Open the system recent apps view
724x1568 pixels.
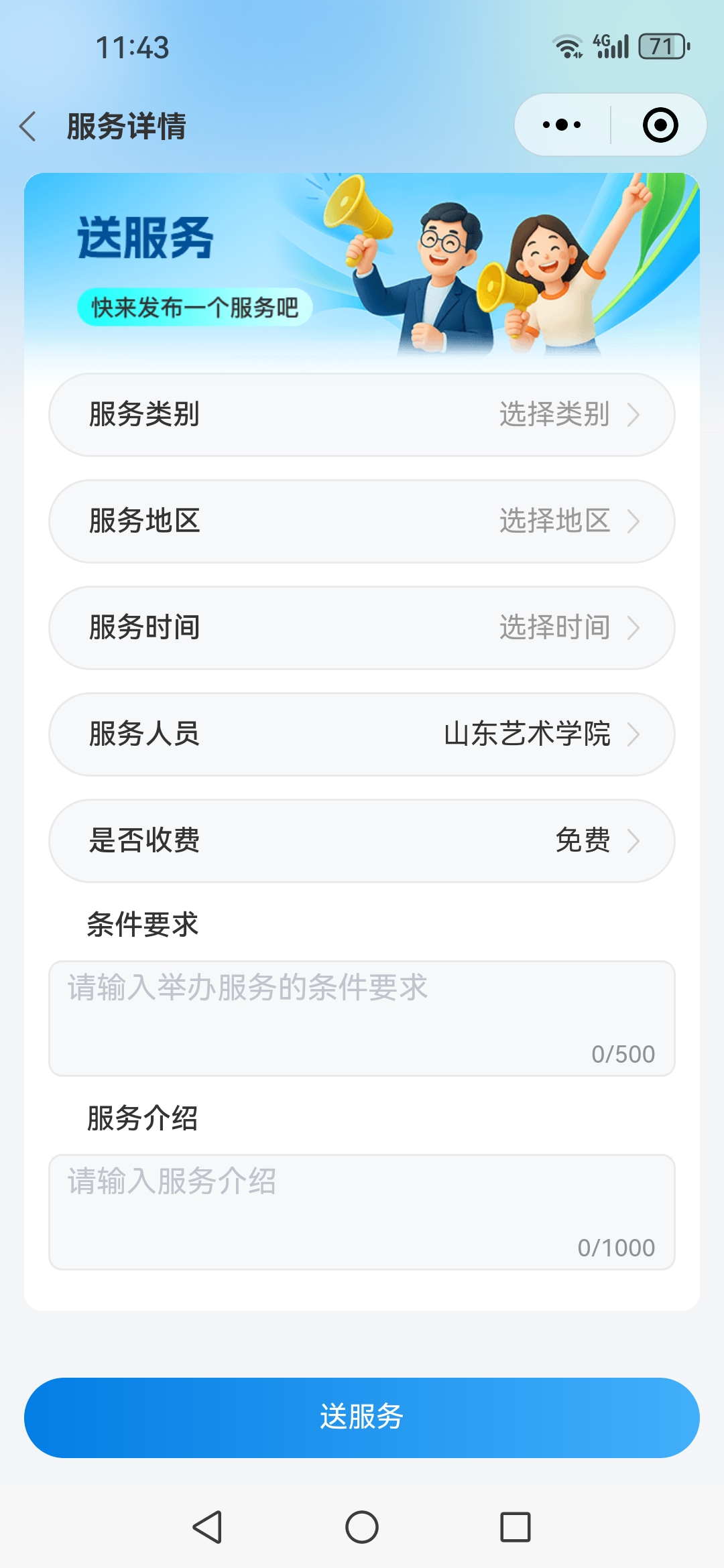coord(516,1527)
